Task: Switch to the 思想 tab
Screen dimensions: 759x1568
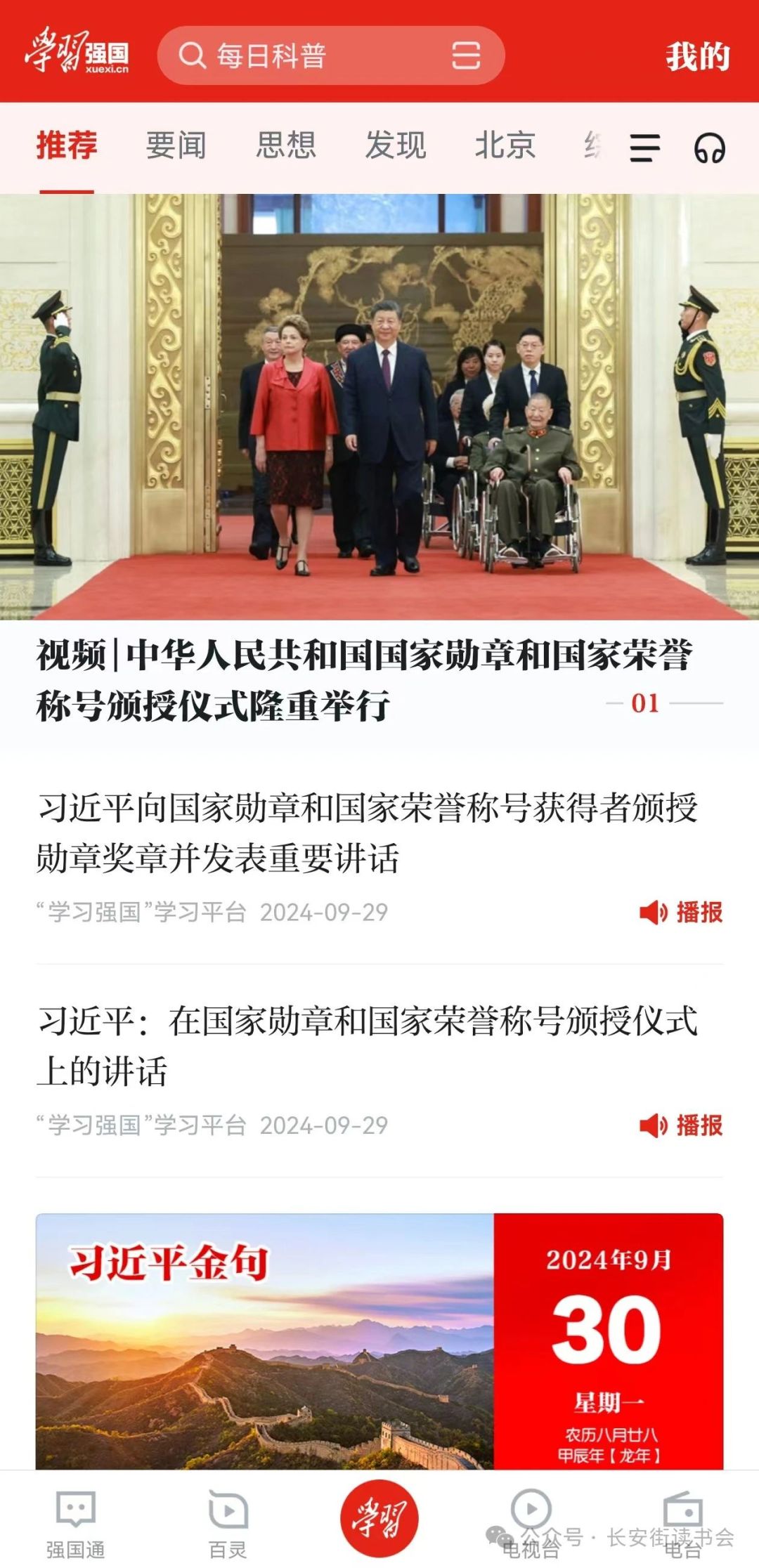Action: 285,146
